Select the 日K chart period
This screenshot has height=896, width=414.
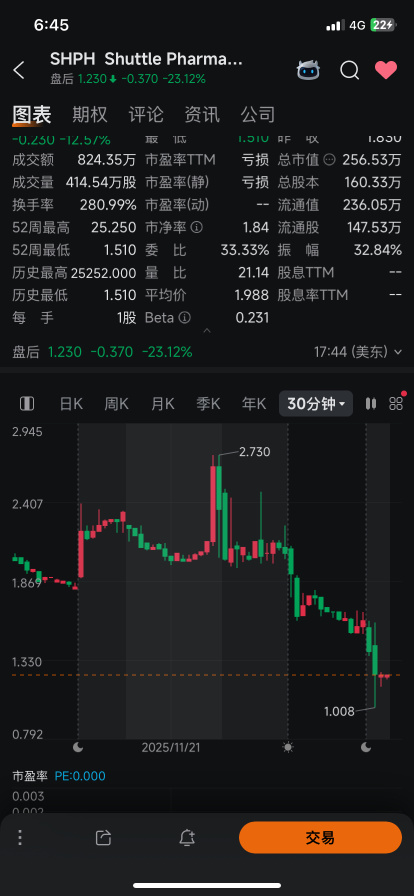click(x=71, y=404)
